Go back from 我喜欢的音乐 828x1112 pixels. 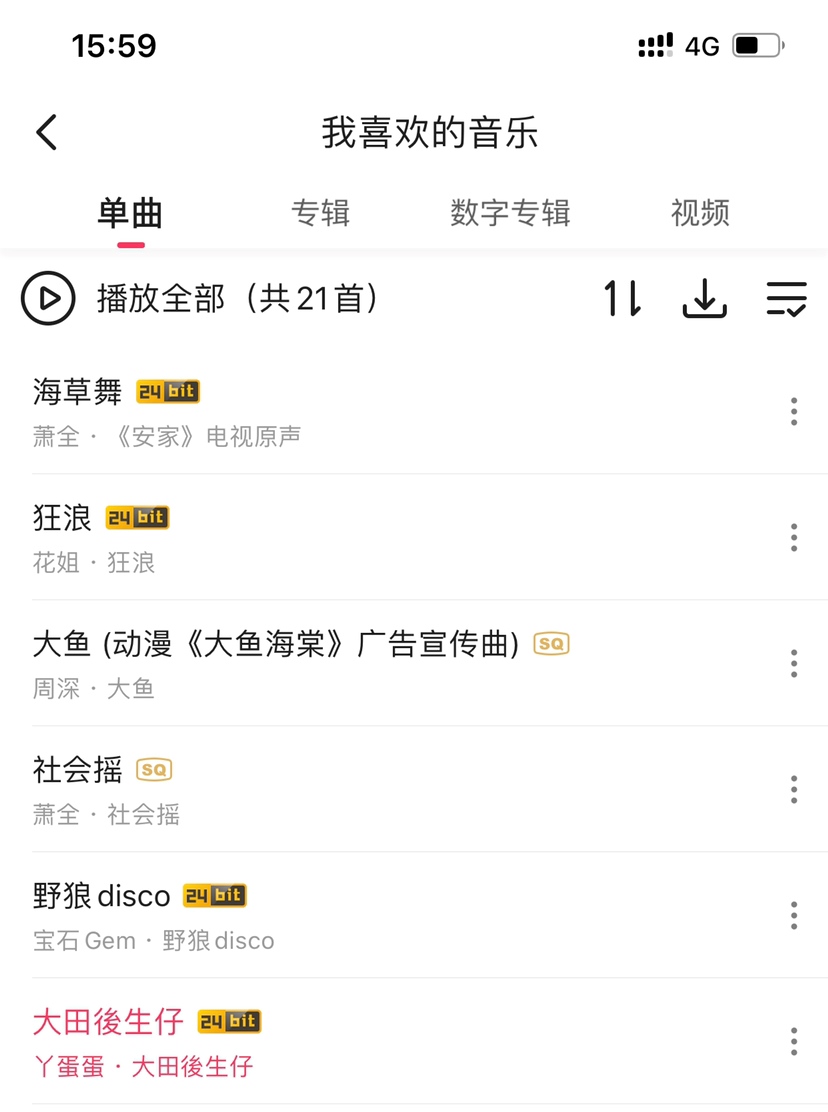[47, 133]
